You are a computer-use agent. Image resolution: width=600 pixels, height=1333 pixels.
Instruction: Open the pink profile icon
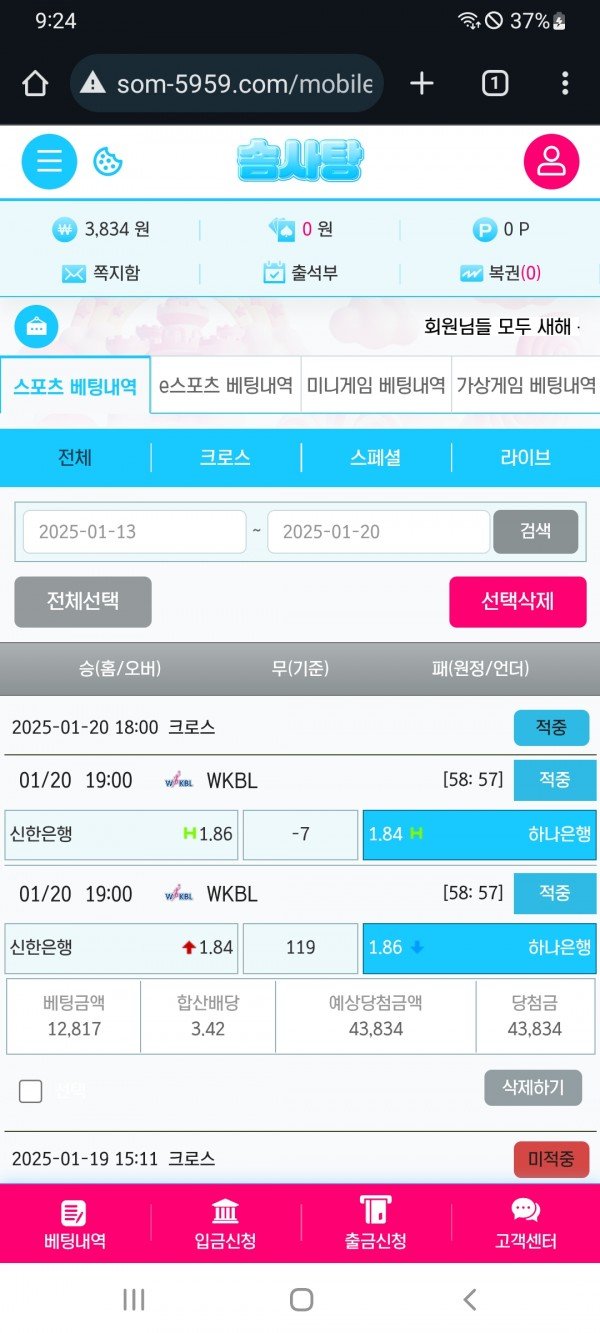[551, 162]
